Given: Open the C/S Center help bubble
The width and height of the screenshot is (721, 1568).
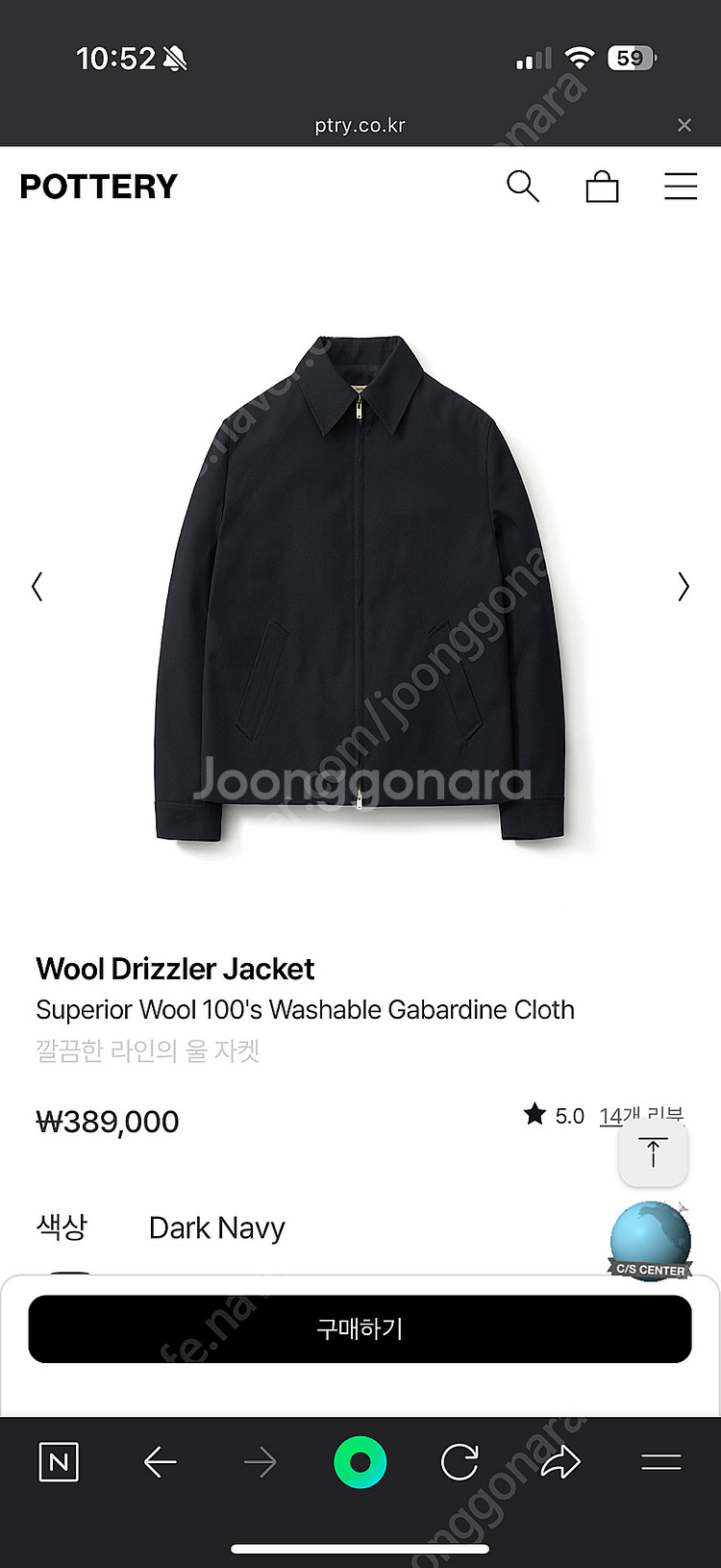Looking at the screenshot, I should [x=651, y=1240].
